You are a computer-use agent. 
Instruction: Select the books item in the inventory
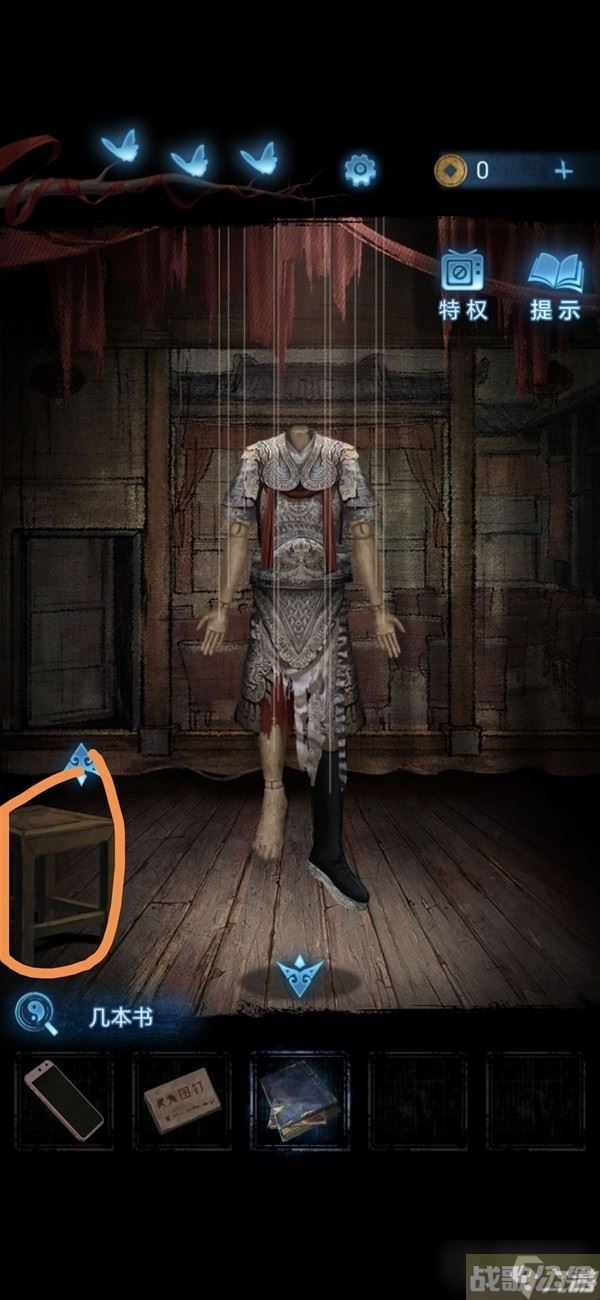coord(299,1100)
